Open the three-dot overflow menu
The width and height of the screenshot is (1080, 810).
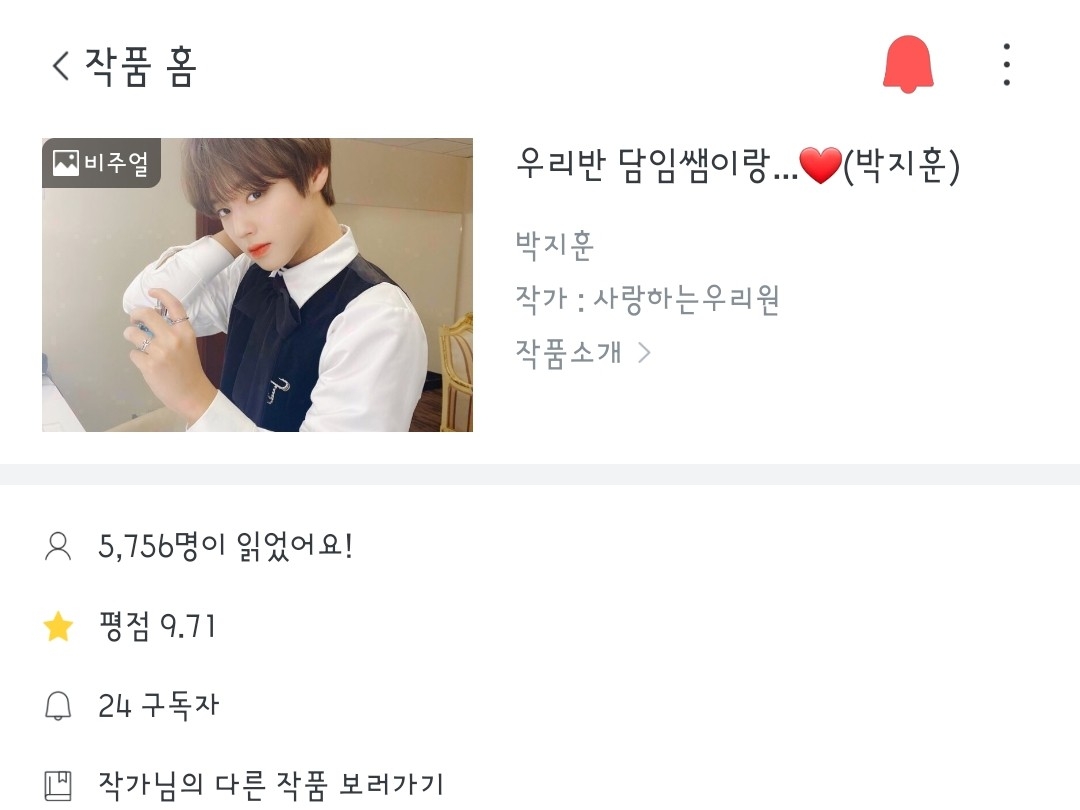(x=1006, y=65)
